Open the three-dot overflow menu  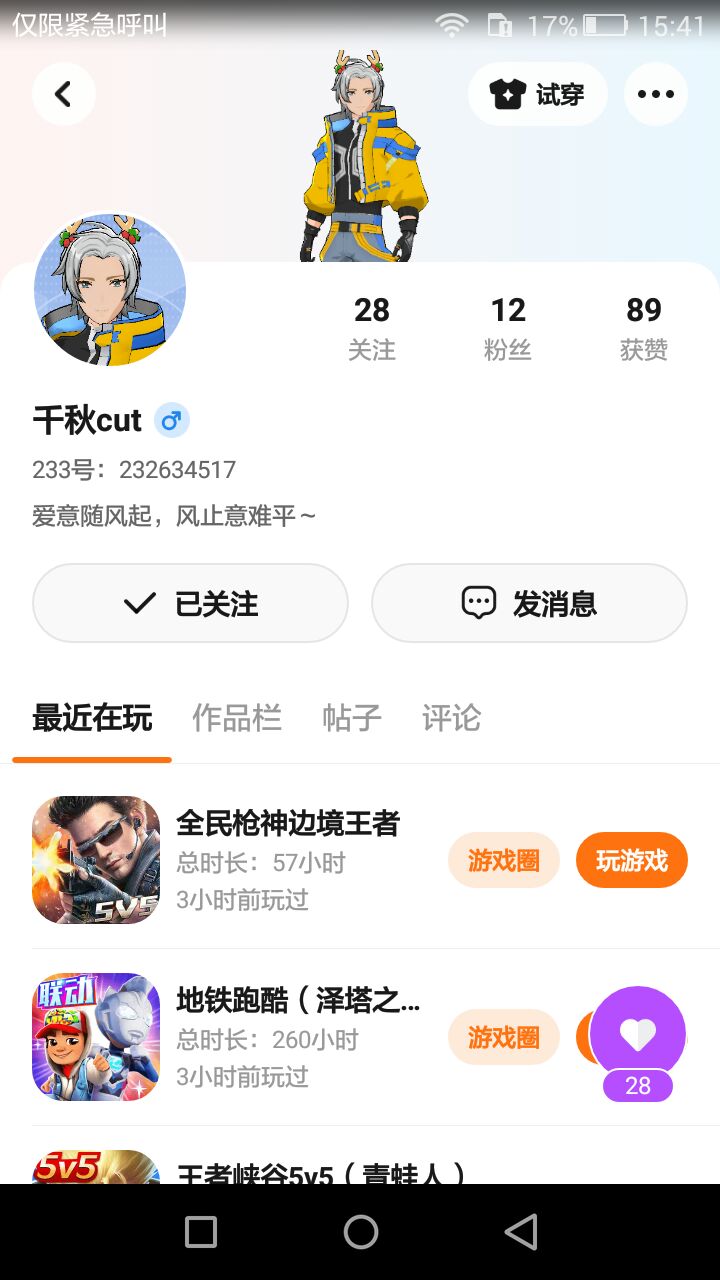tap(655, 94)
